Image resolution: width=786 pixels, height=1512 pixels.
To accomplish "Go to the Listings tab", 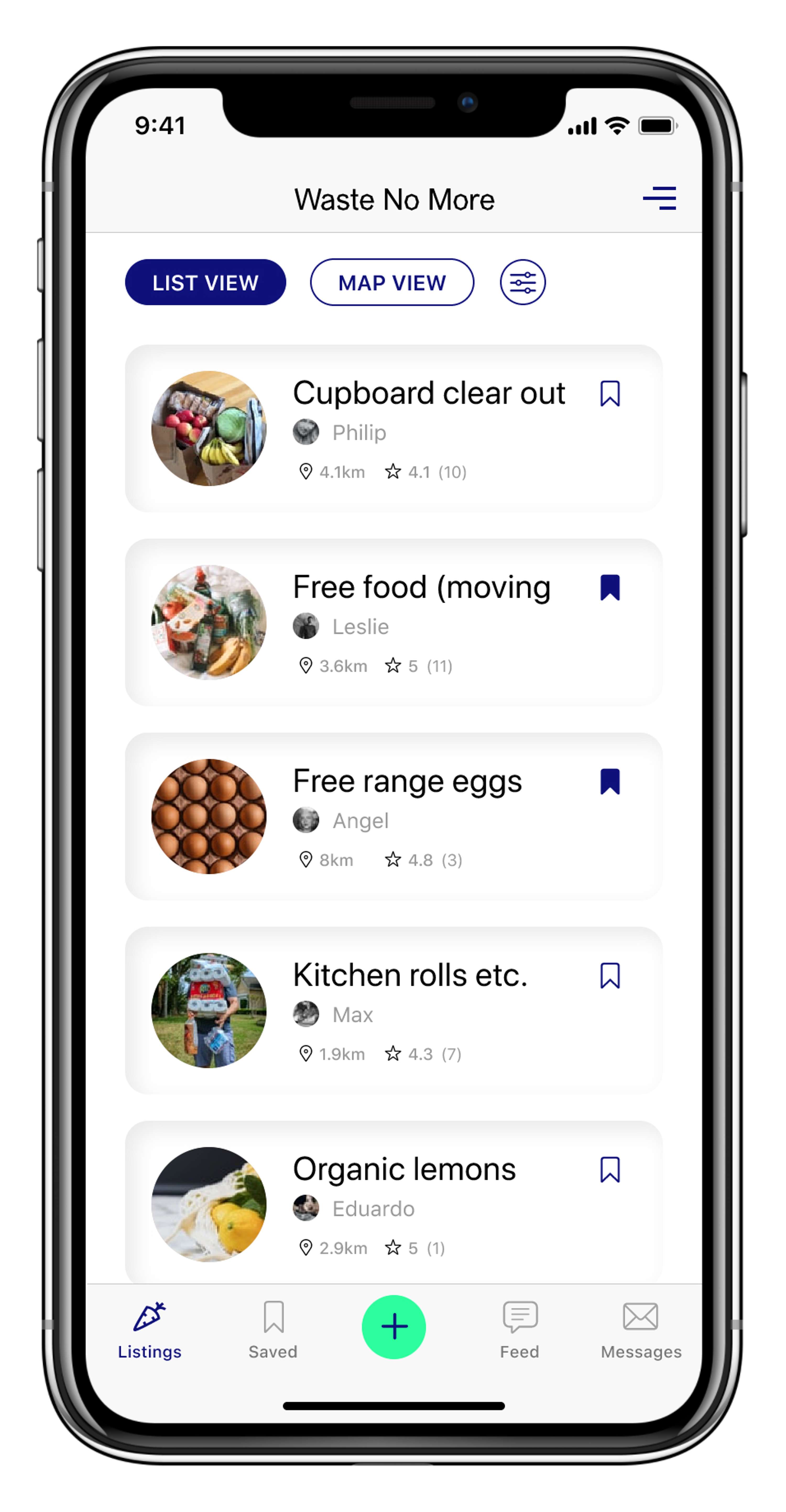I will [x=149, y=1329].
